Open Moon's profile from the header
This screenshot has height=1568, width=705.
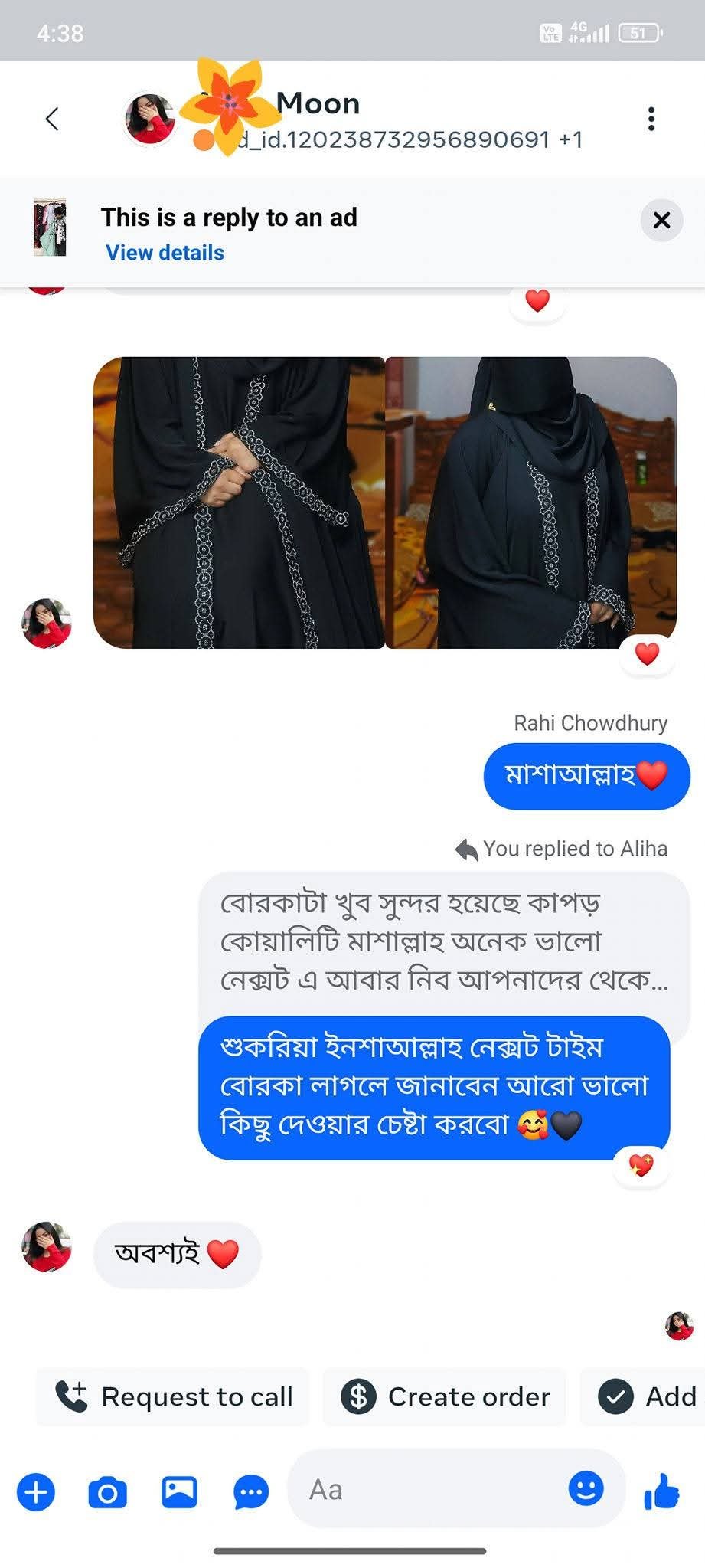[x=318, y=104]
